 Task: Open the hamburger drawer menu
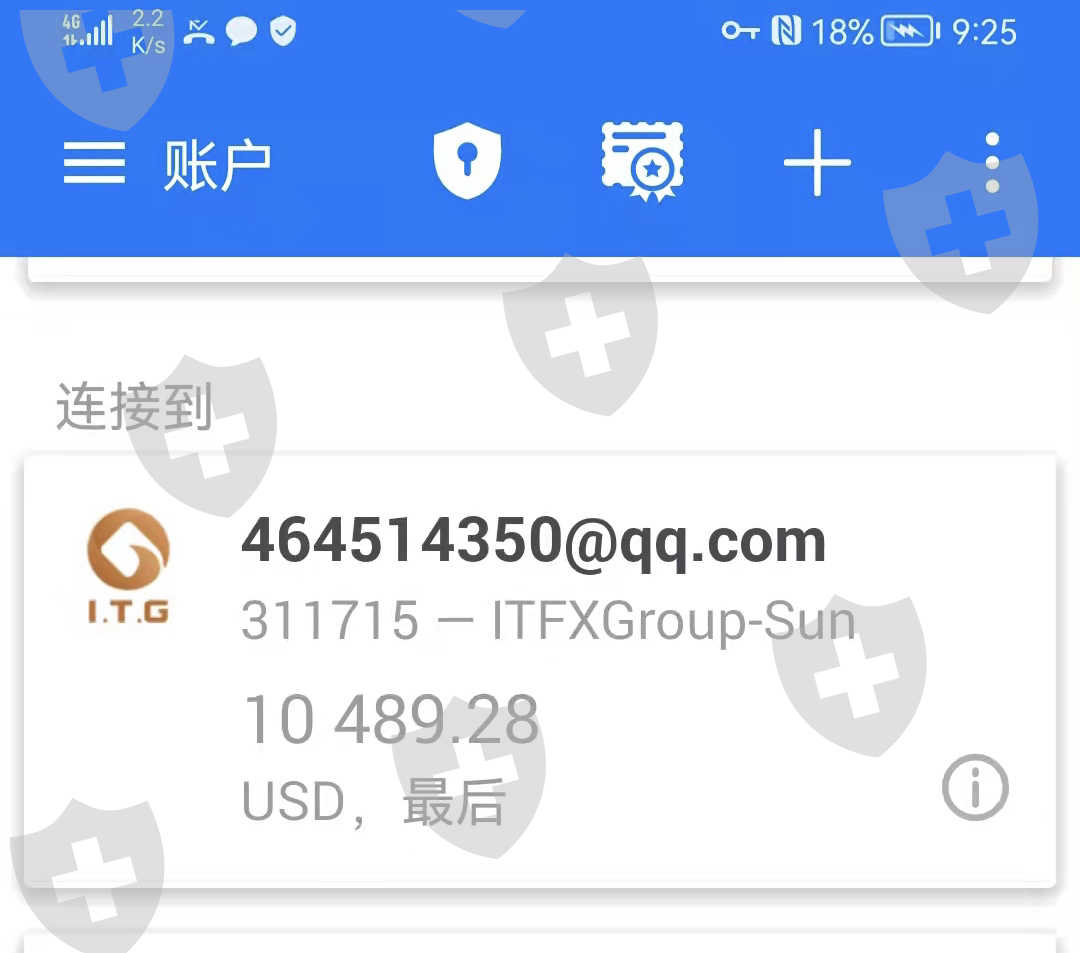click(94, 163)
